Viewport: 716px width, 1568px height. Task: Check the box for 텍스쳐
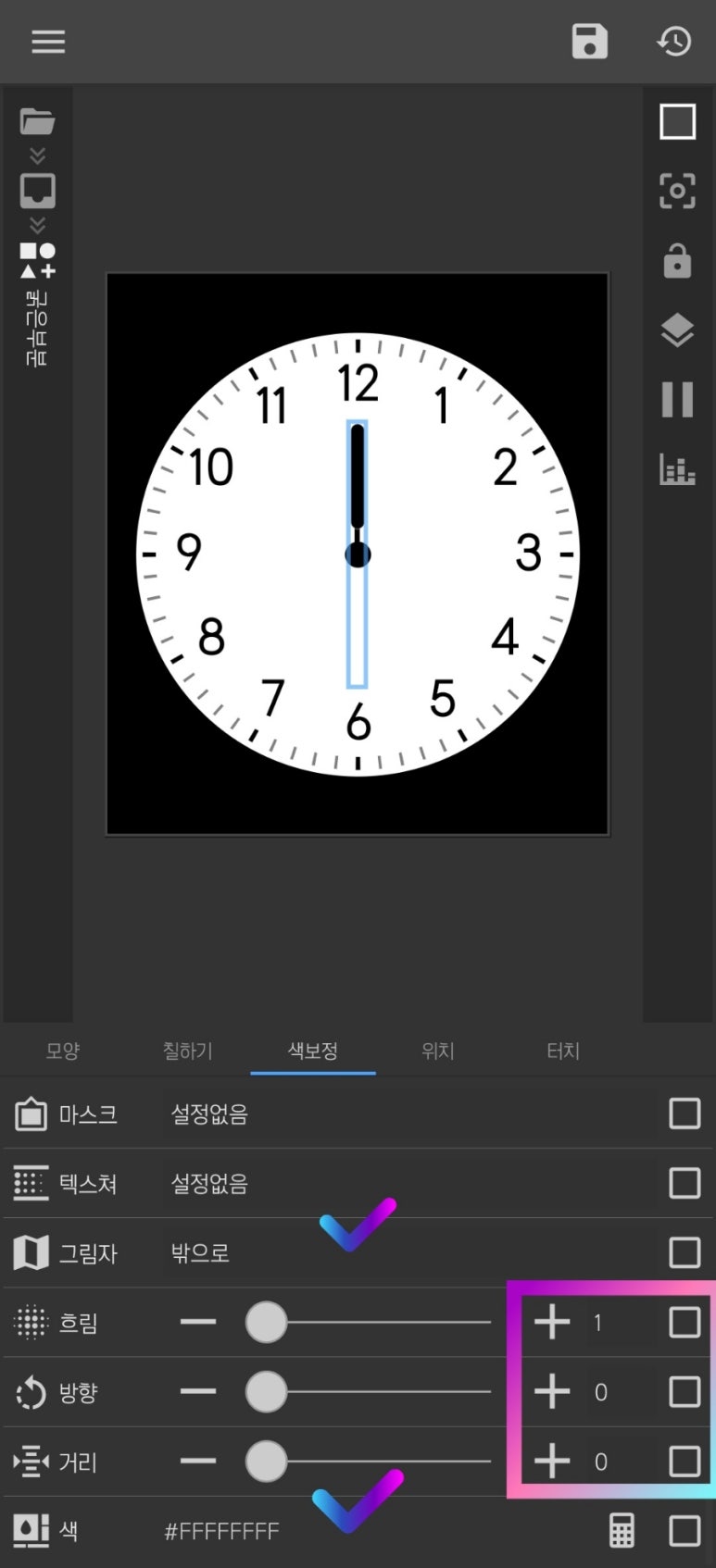(x=685, y=1183)
